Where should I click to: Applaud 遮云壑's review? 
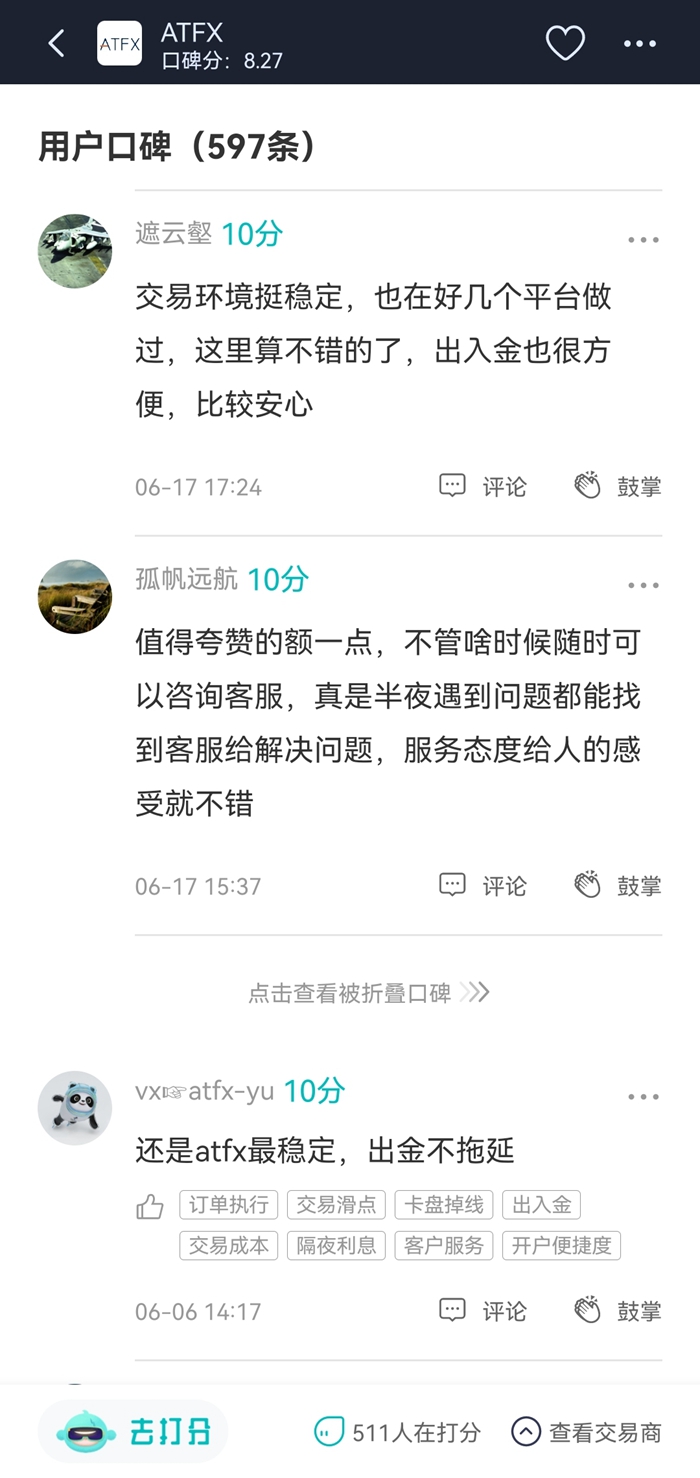pos(618,487)
